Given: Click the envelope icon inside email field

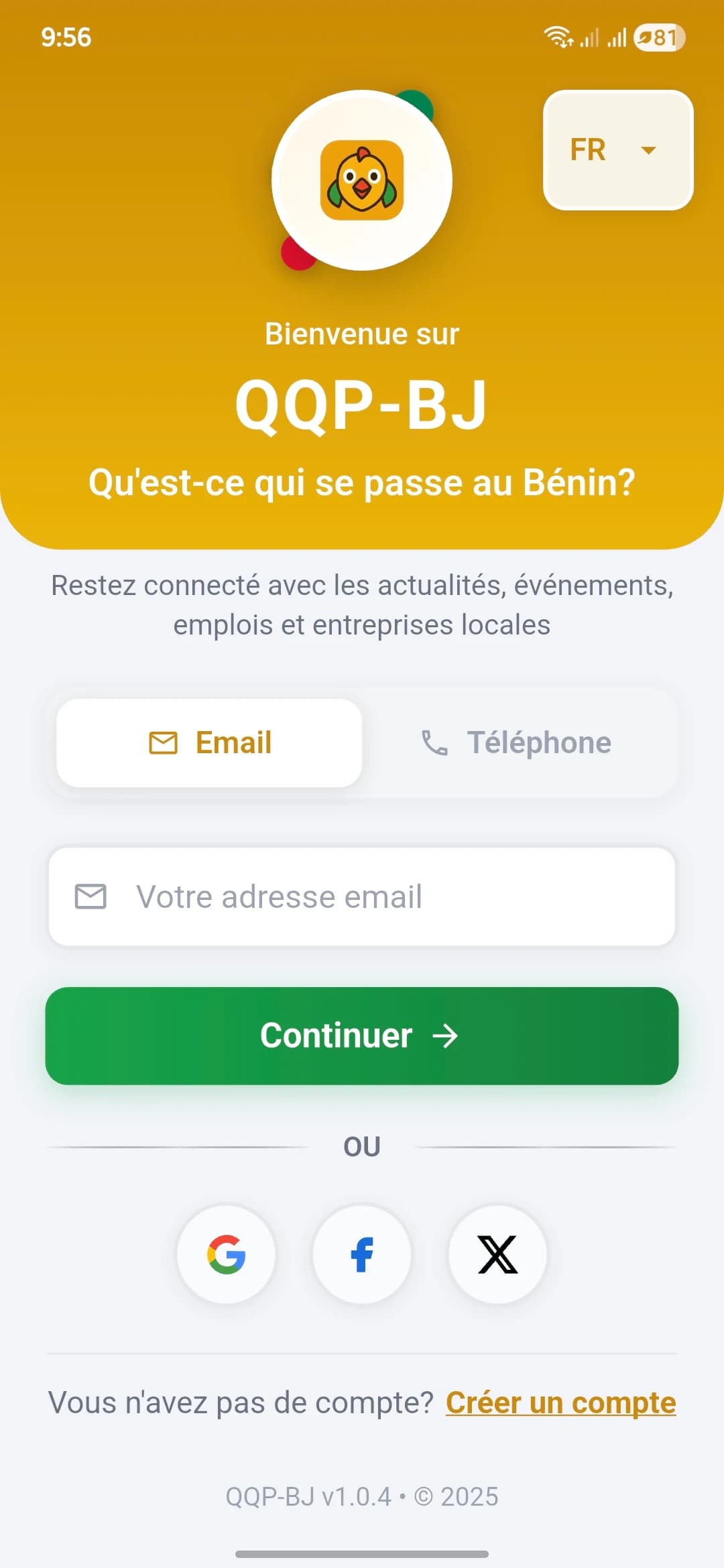Looking at the screenshot, I should tap(90, 896).
